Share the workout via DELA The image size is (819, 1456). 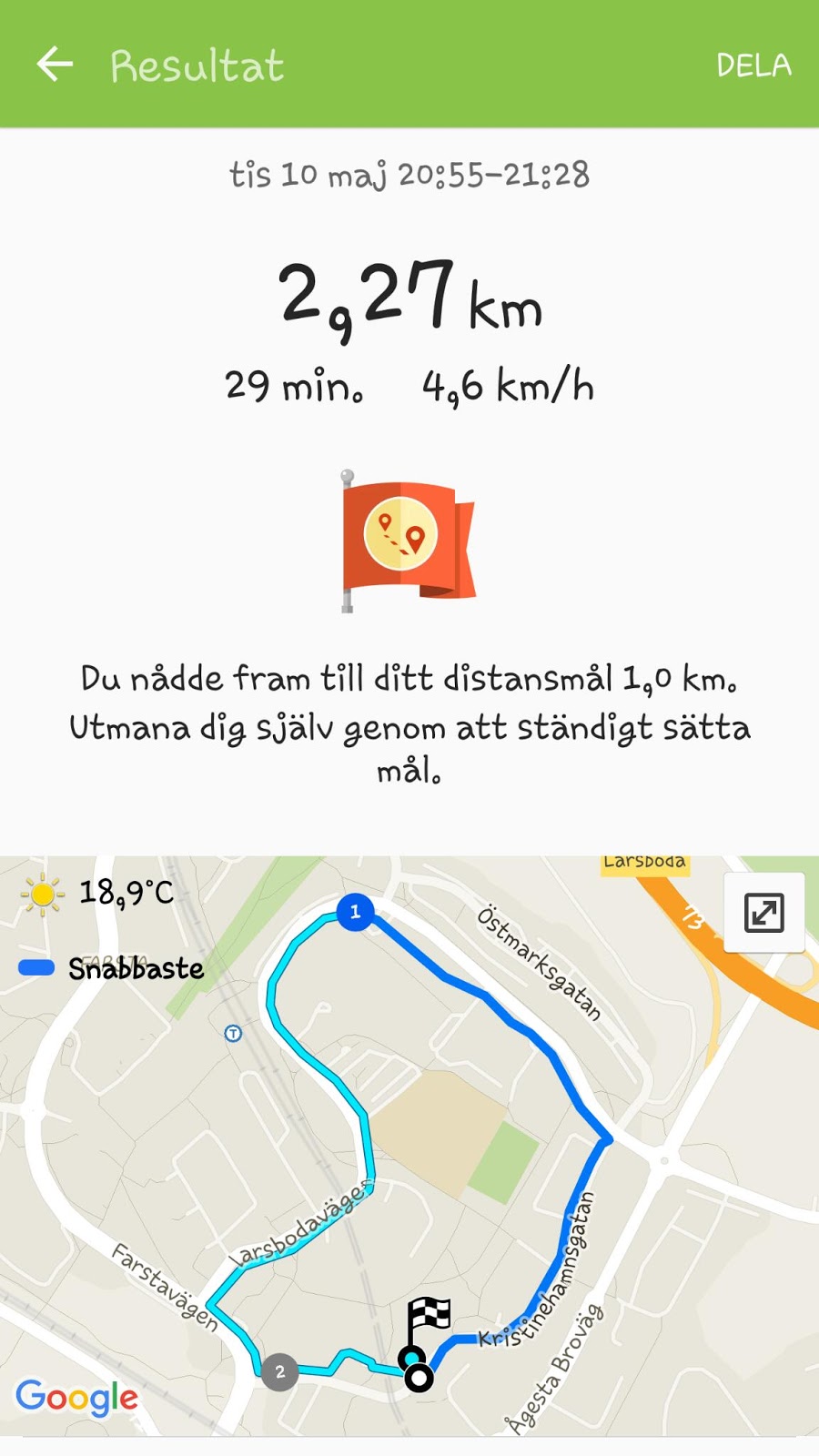(753, 66)
